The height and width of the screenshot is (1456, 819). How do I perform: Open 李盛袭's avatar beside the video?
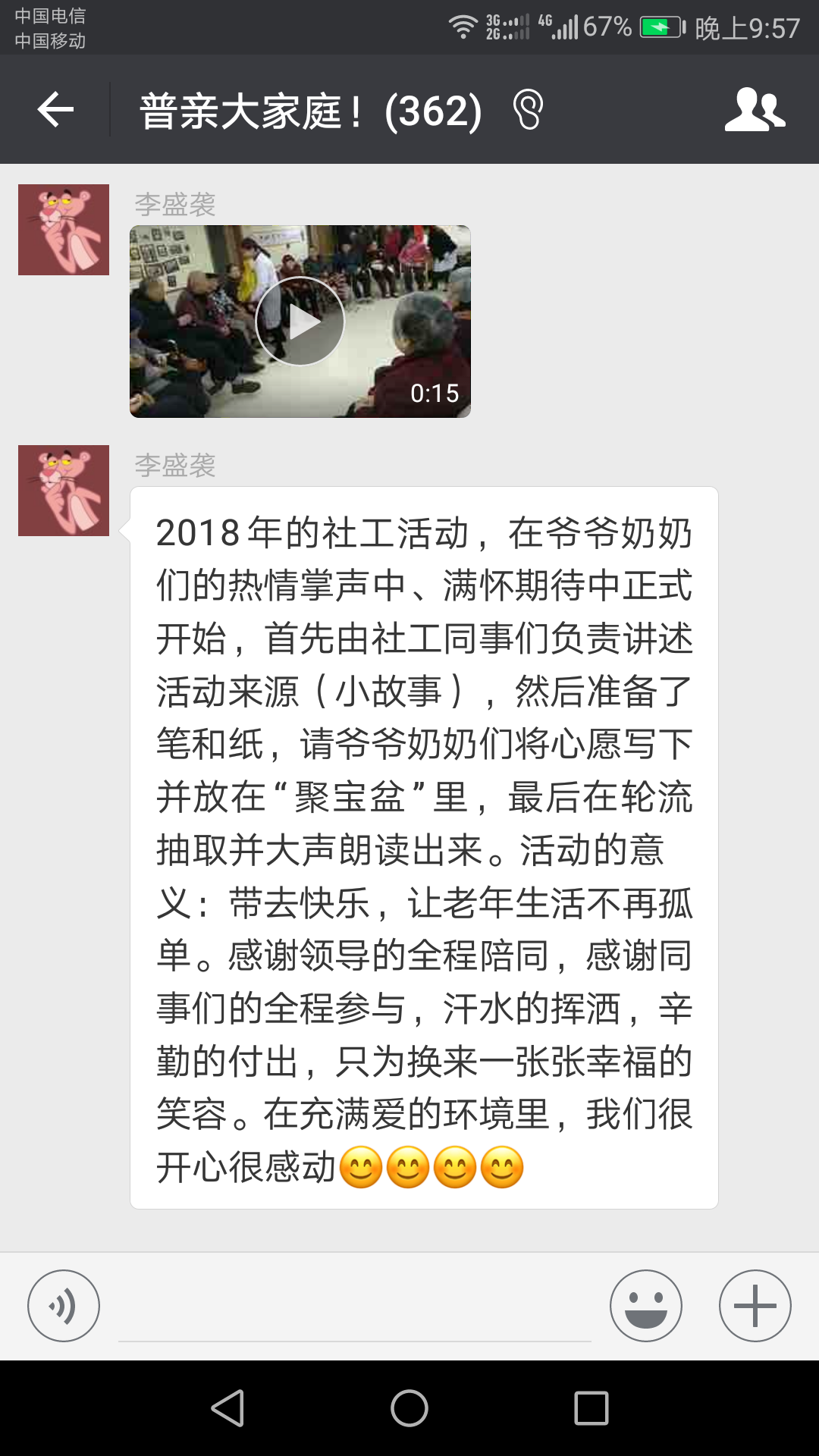pos(64,230)
